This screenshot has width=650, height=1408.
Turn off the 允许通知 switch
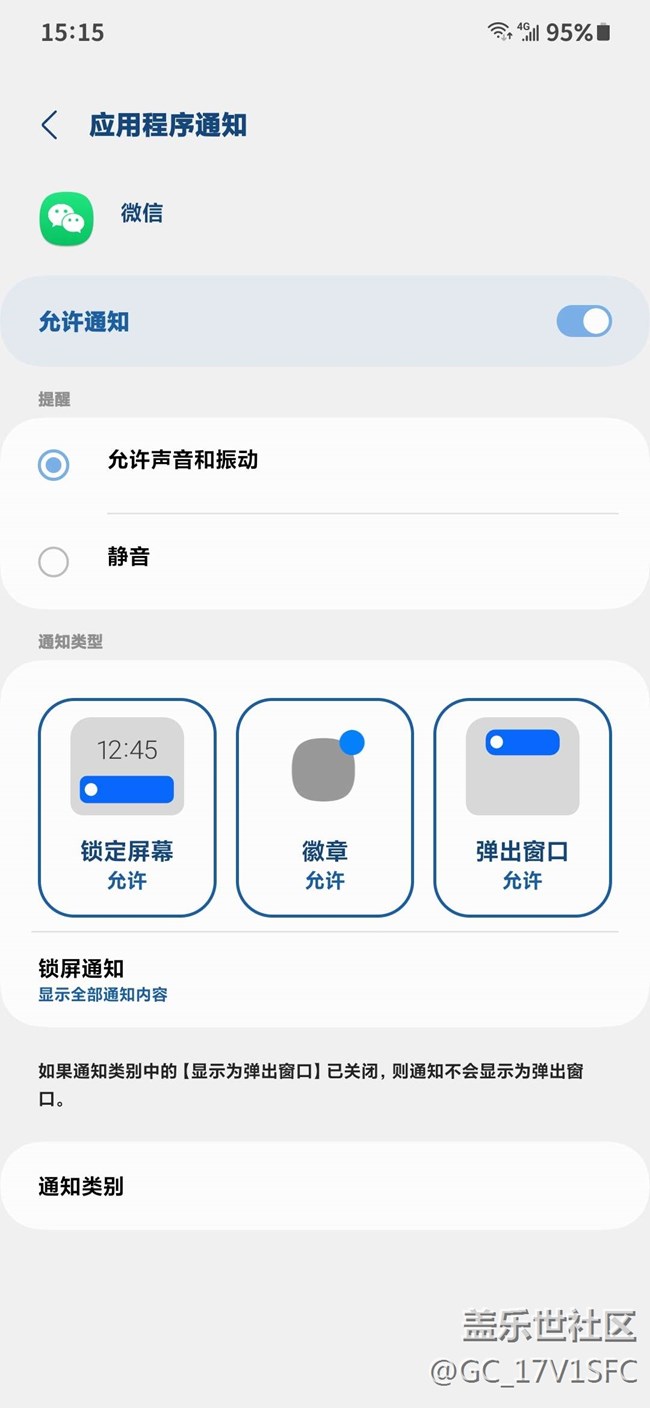tap(583, 322)
